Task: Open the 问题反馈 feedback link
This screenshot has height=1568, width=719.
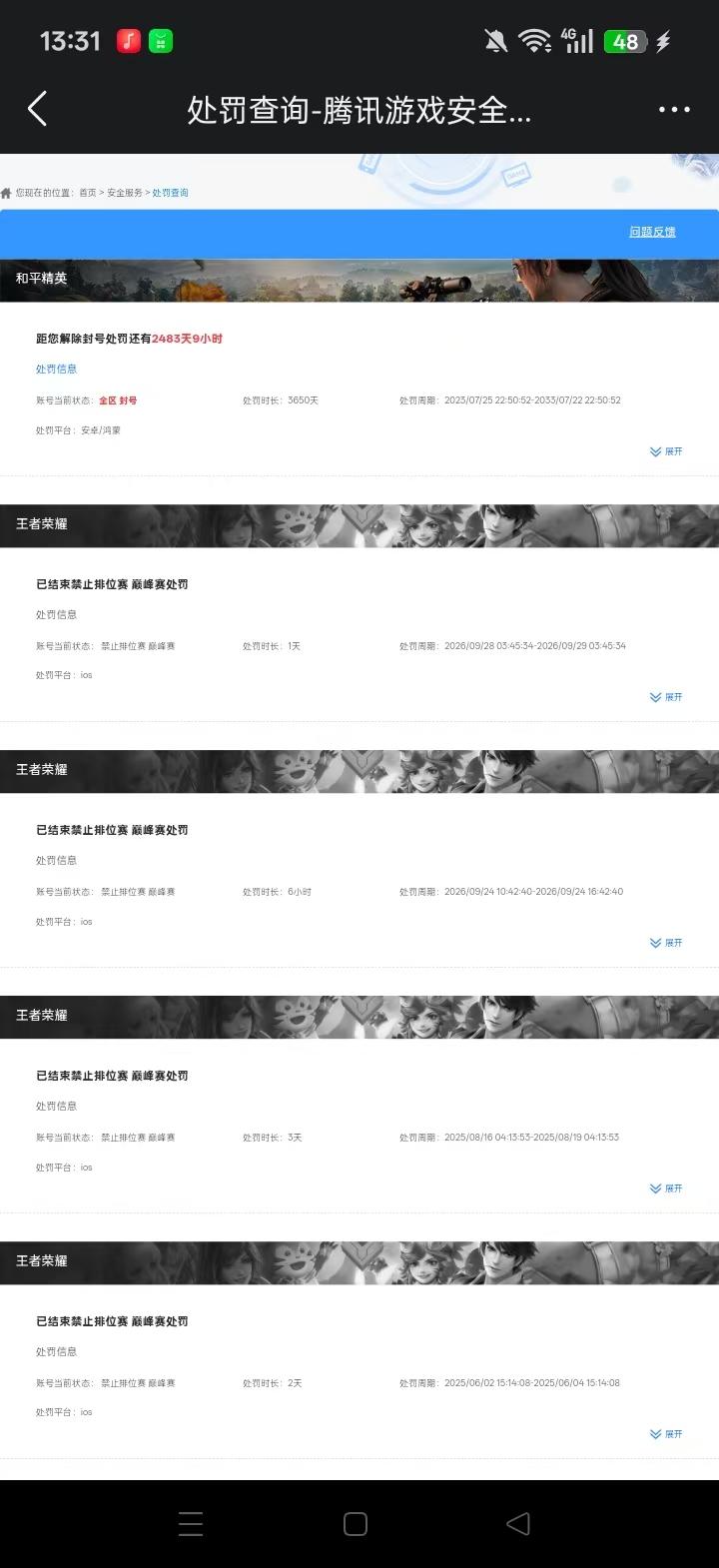Action: (x=652, y=232)
